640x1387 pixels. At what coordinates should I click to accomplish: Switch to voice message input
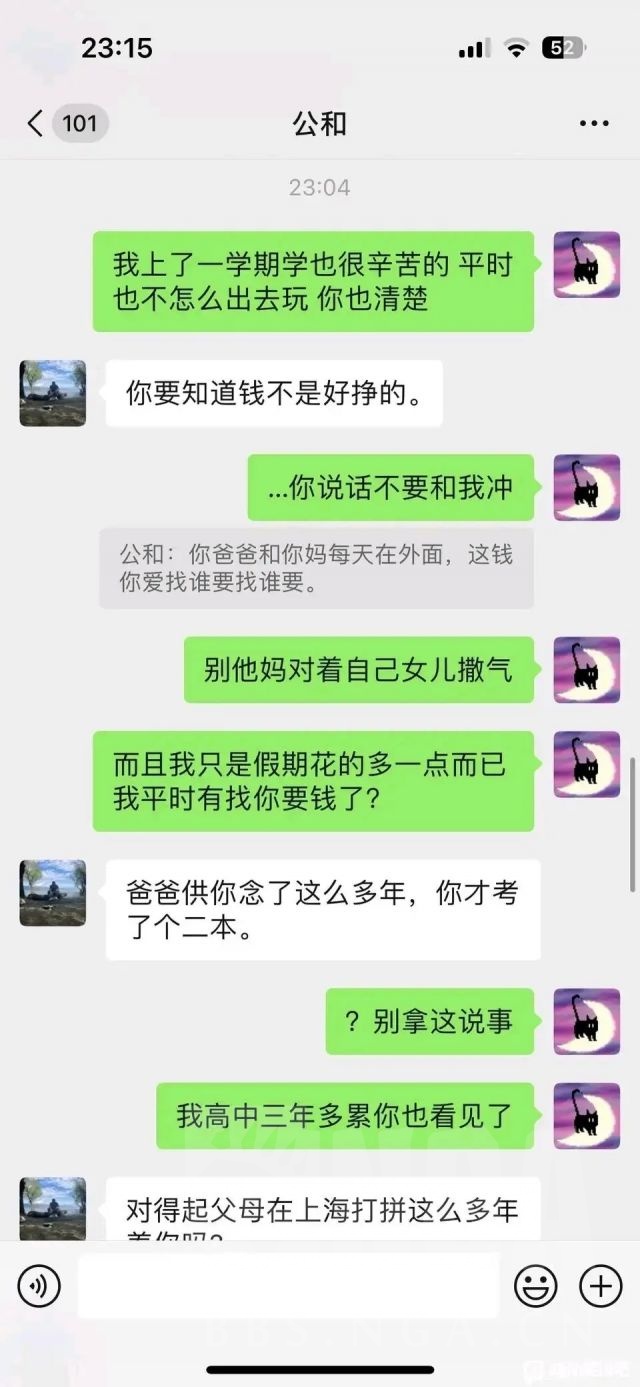[x=39, y=1286]
